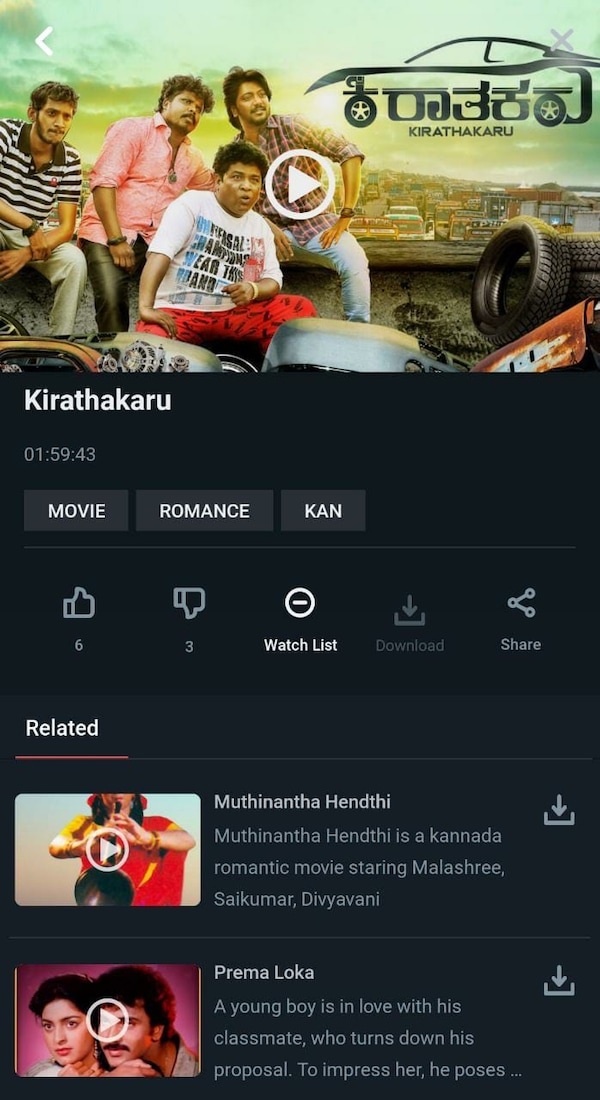Download Muthinantha Hendthi

point(559,810)
